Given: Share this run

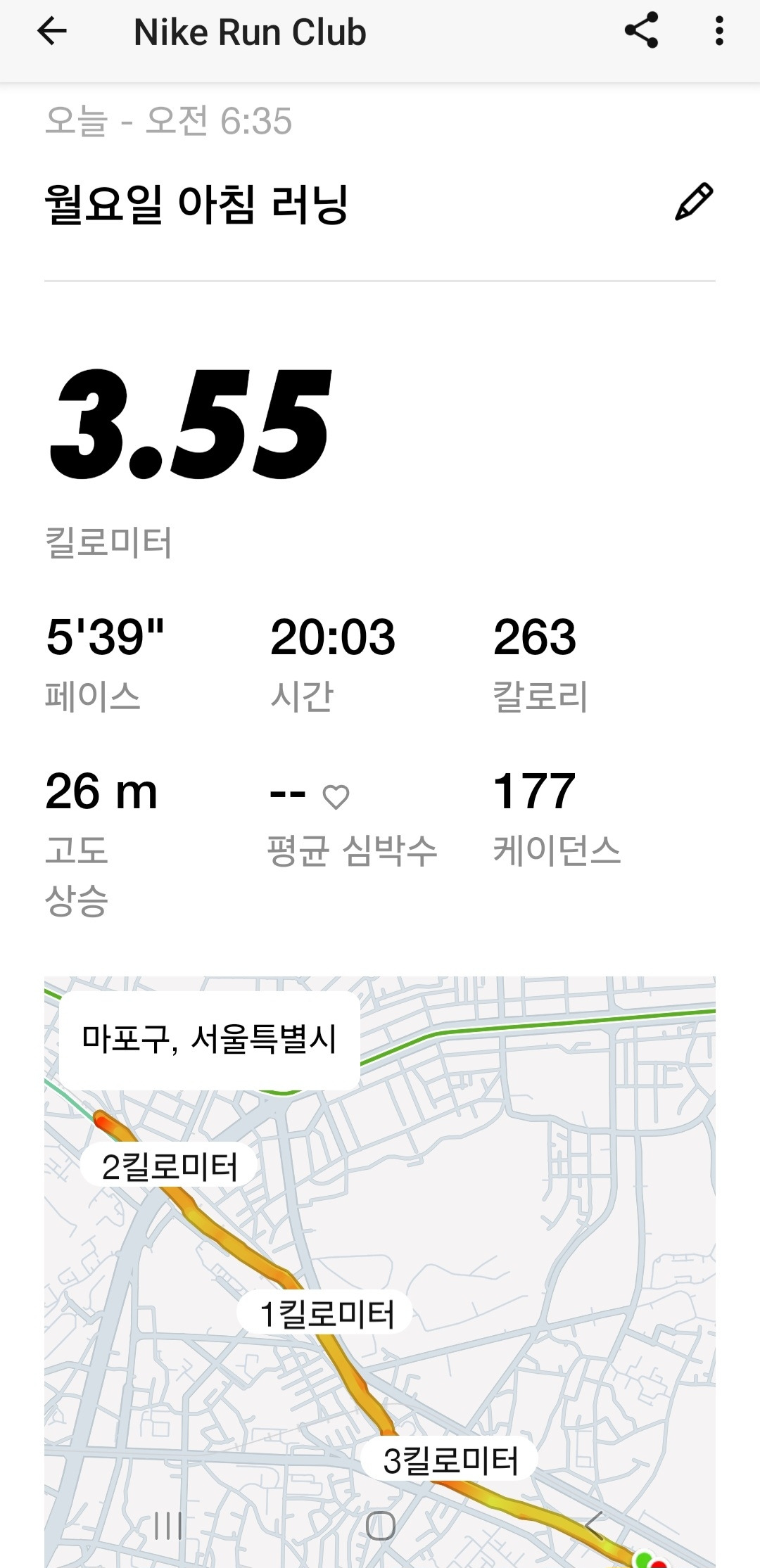Looking at the screenshot, I should coord(641,30).
